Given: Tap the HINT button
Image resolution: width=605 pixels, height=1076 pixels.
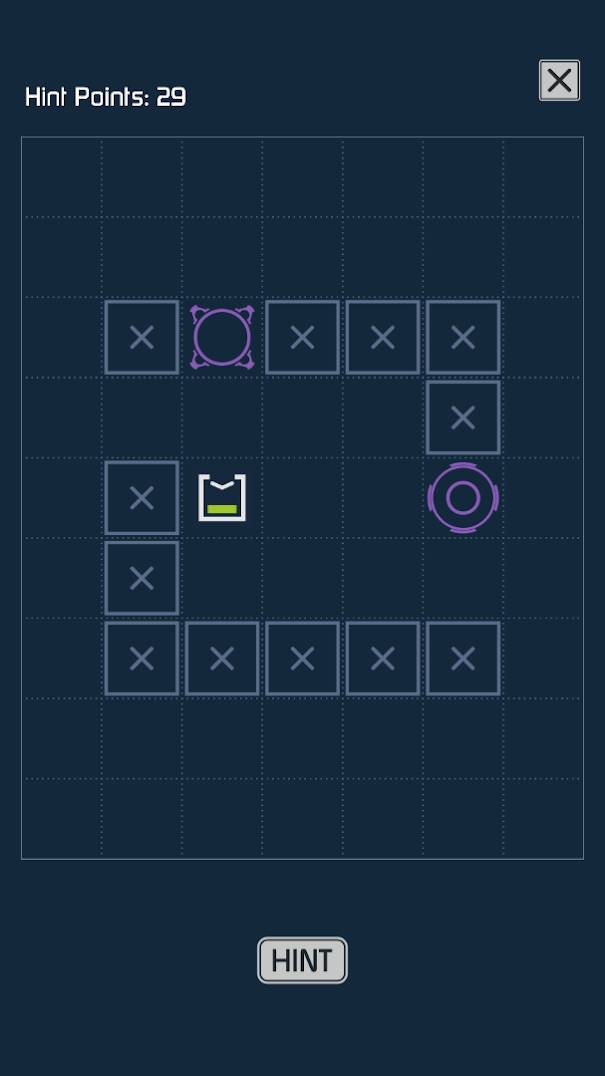Looking at the screenshot, I should coord(302,960).
